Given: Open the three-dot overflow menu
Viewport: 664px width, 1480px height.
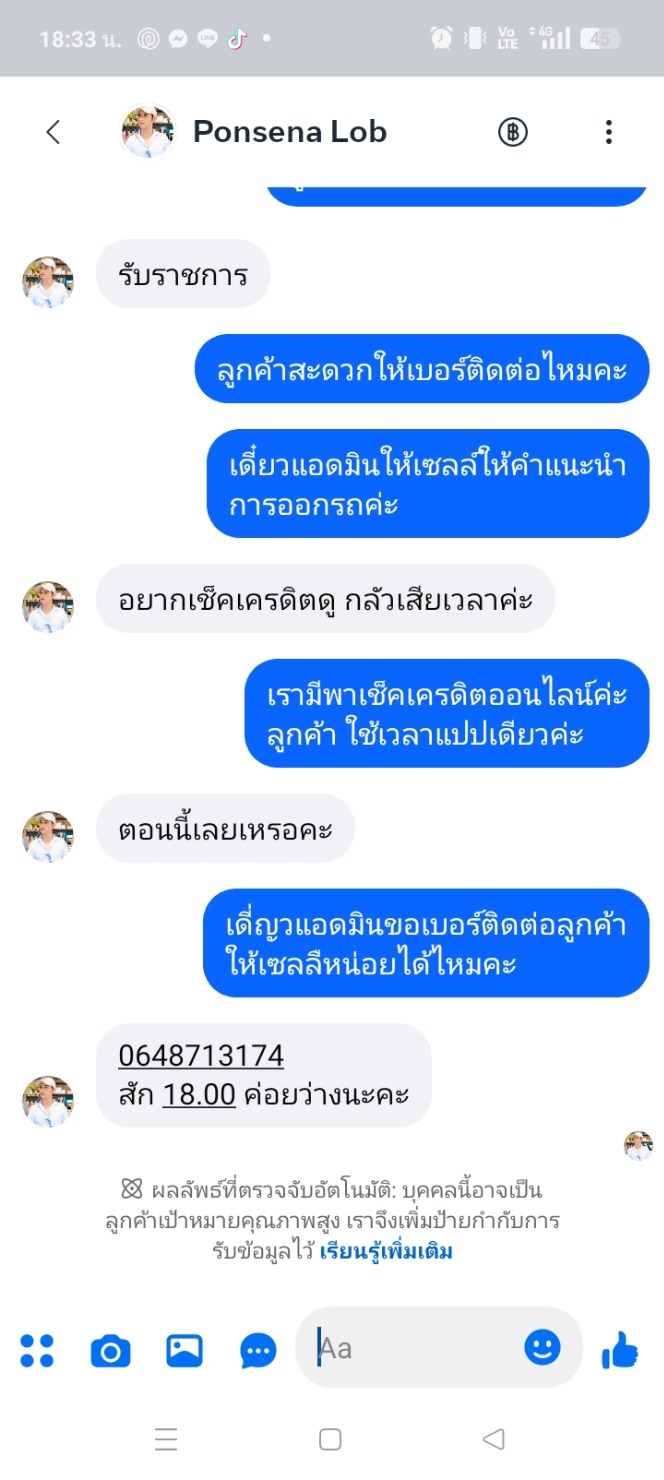Looking at the screenshot, I should coord(608,132).
